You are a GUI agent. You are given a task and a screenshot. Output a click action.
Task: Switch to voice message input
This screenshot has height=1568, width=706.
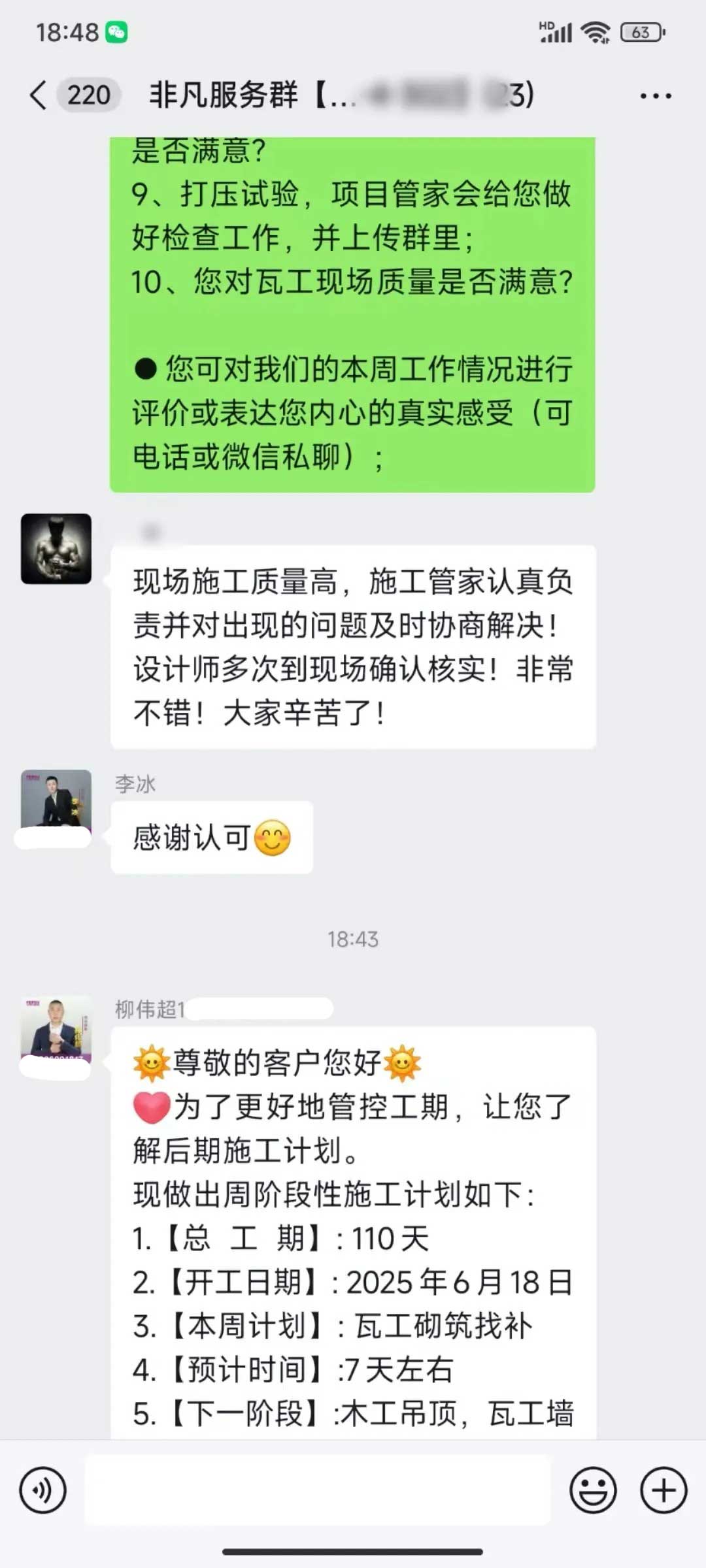click(42, 1491)
